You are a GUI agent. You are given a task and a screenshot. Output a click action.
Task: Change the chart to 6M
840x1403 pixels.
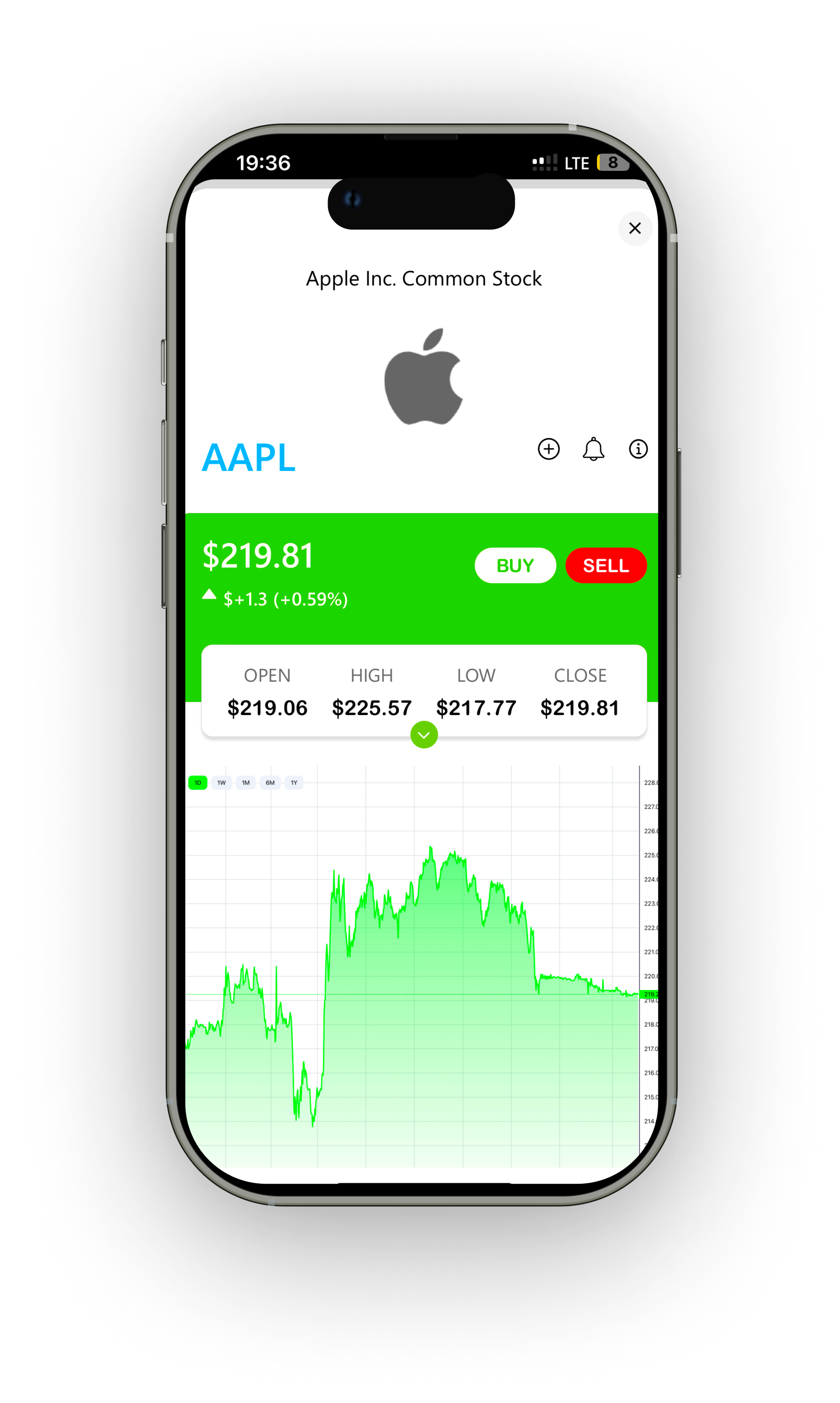point(270,782)
